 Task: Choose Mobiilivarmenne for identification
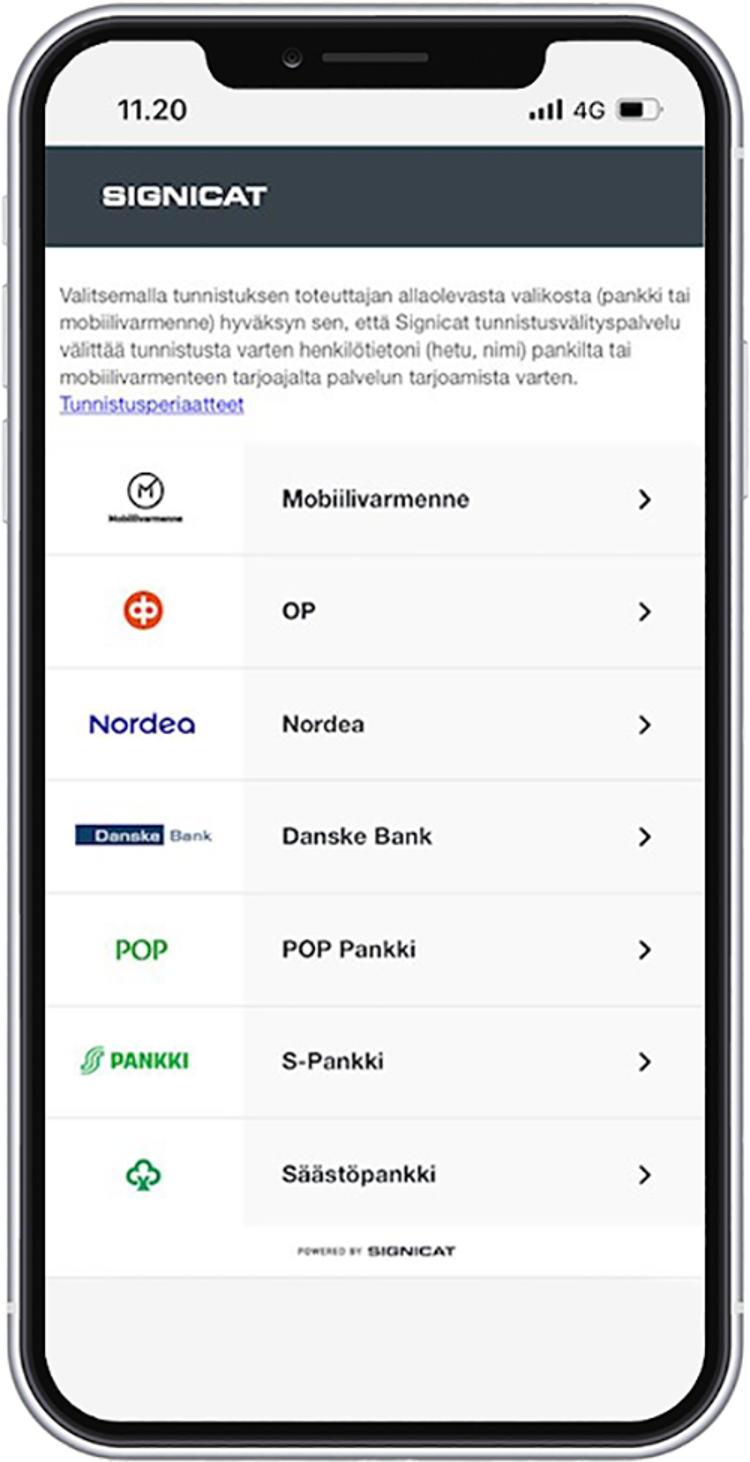375,499
